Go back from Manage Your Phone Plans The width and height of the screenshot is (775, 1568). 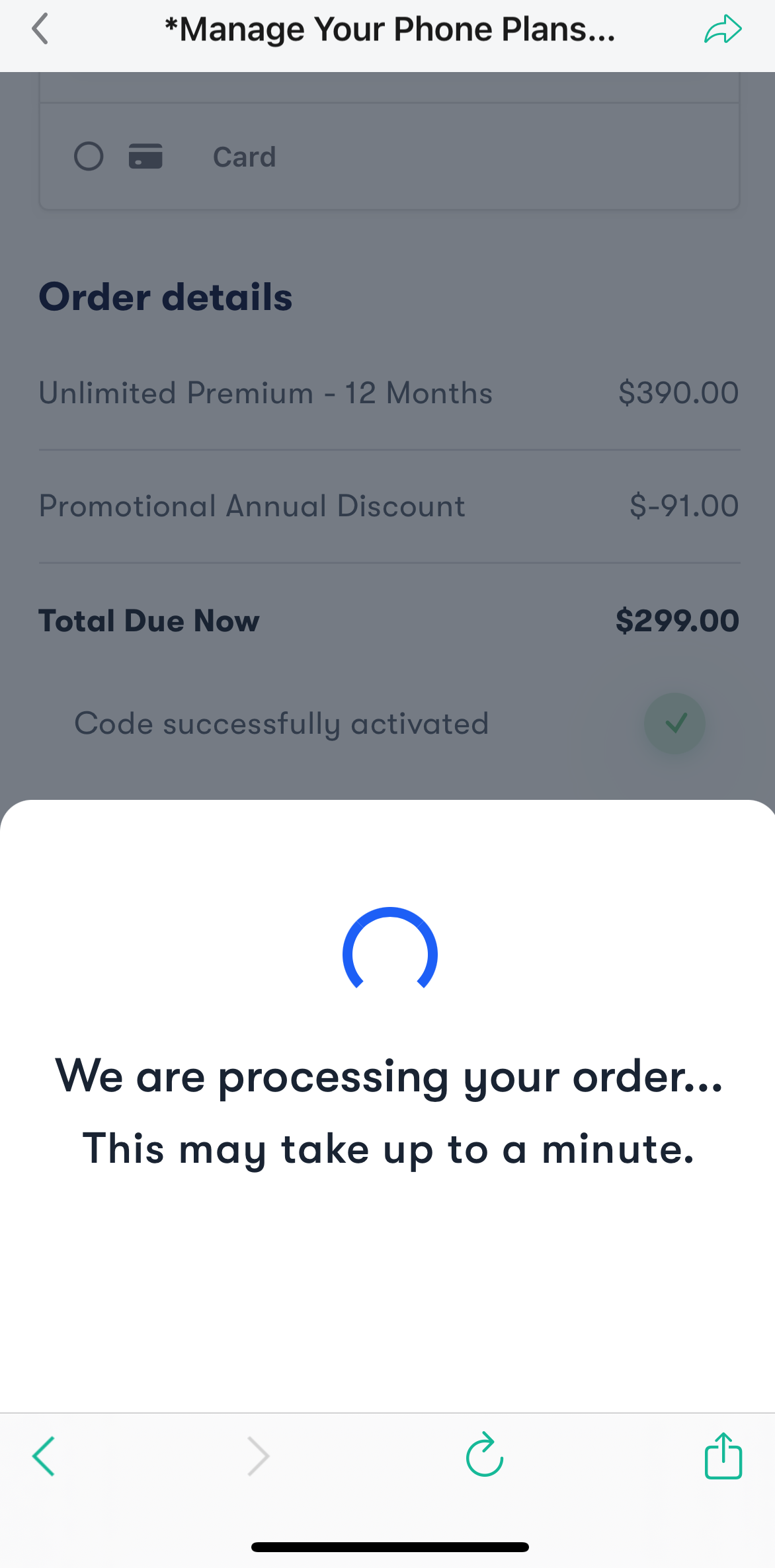[x=40, y=30]
